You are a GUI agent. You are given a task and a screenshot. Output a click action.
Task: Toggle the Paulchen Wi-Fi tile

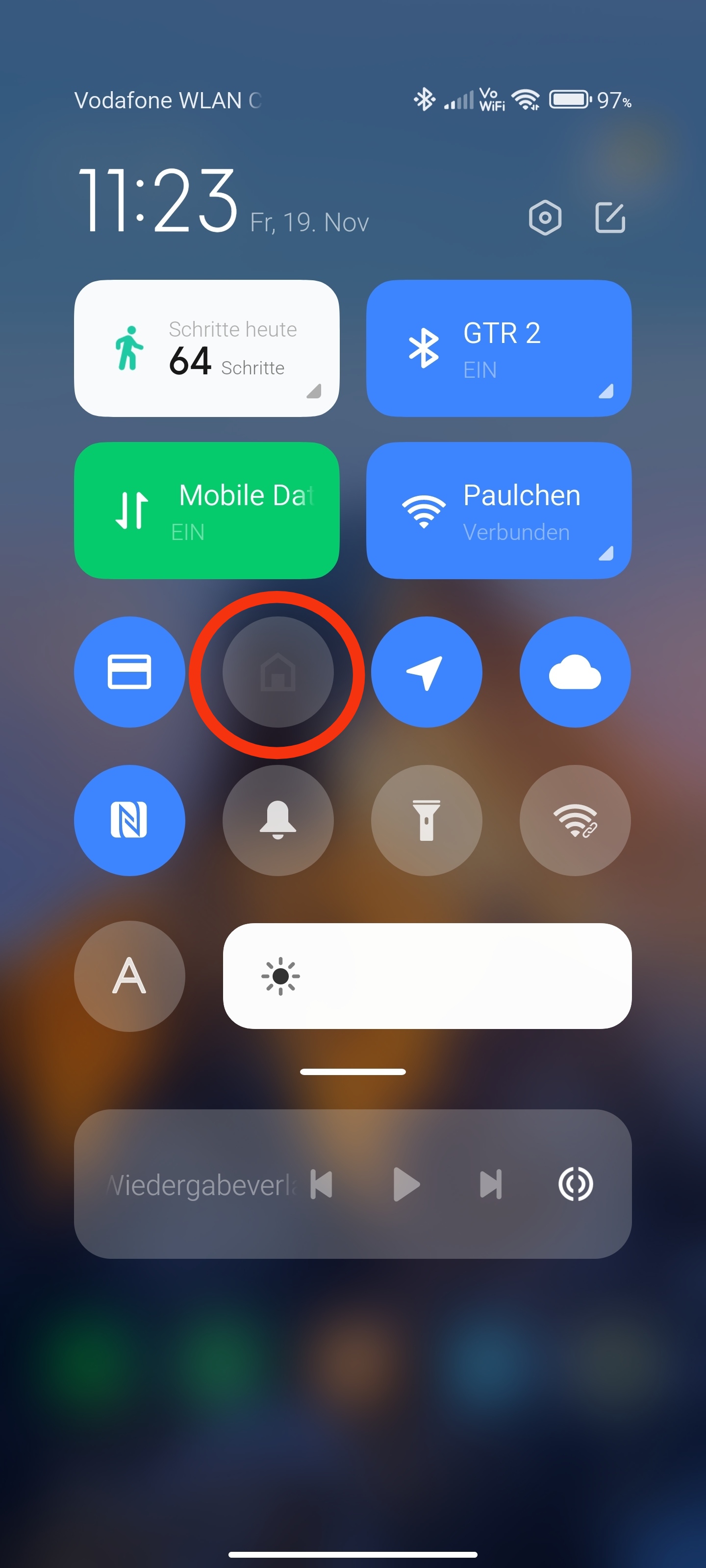tap(498, 510)
